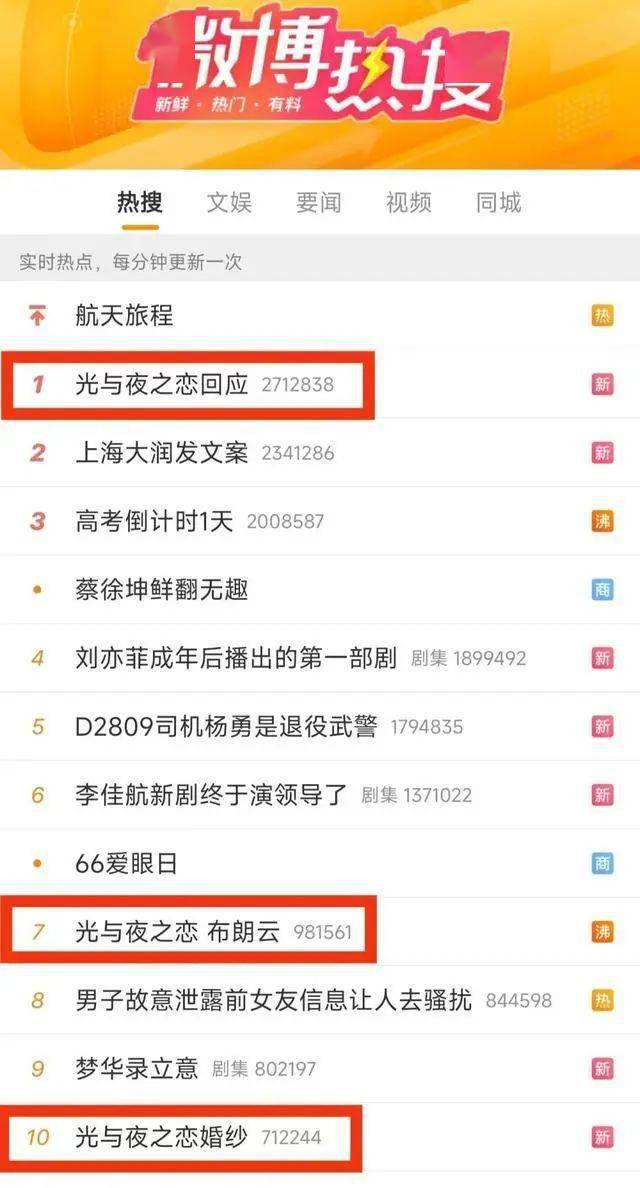Open topic 上海大润发文案

162,453
